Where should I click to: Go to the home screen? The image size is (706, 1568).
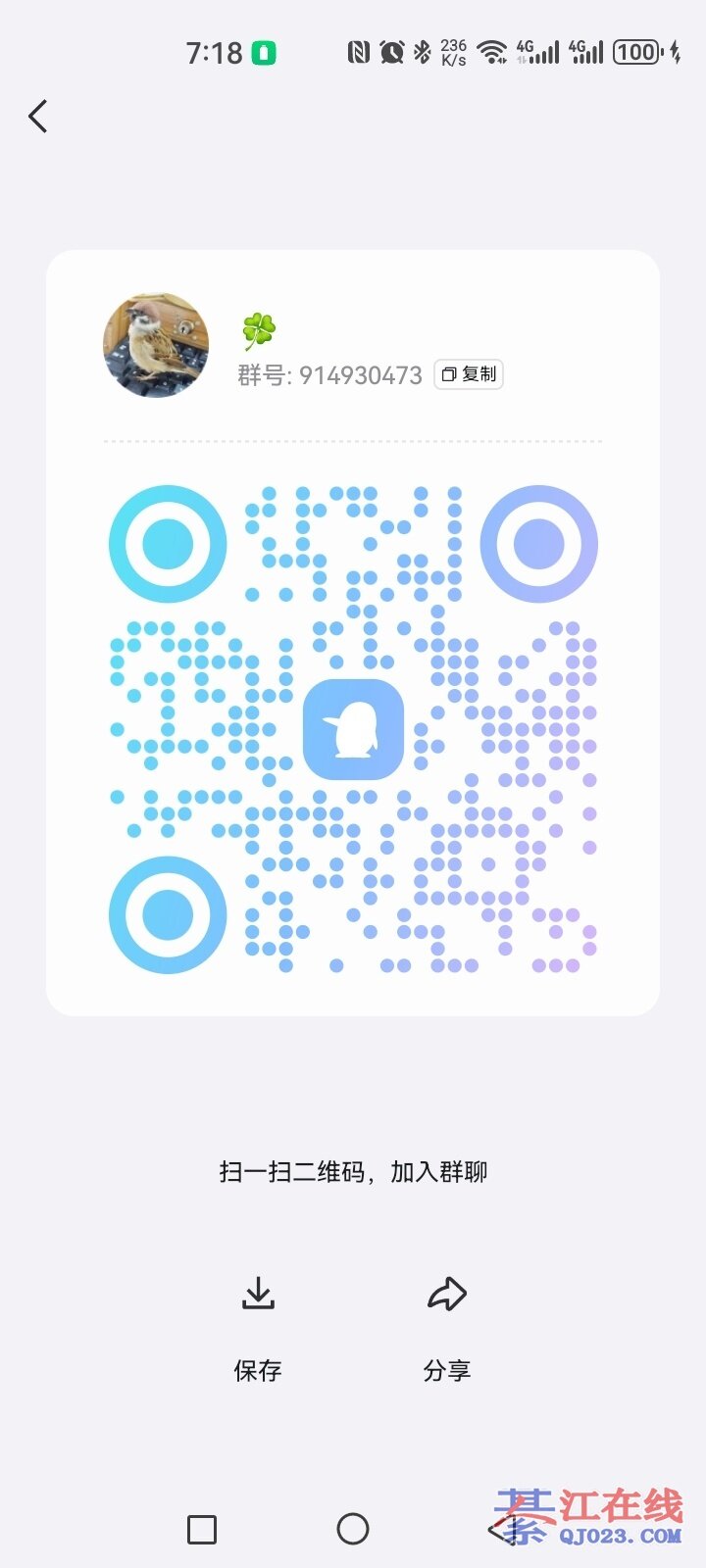pos(353,1529)
